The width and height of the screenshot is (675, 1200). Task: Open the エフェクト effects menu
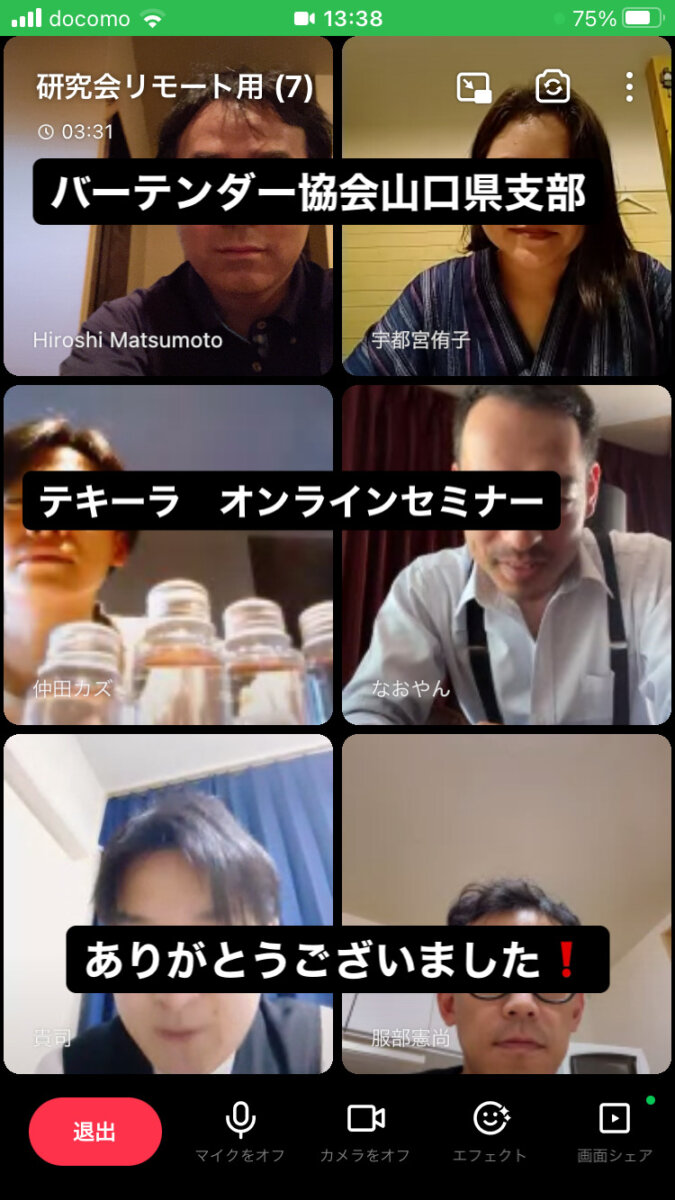490,1133
